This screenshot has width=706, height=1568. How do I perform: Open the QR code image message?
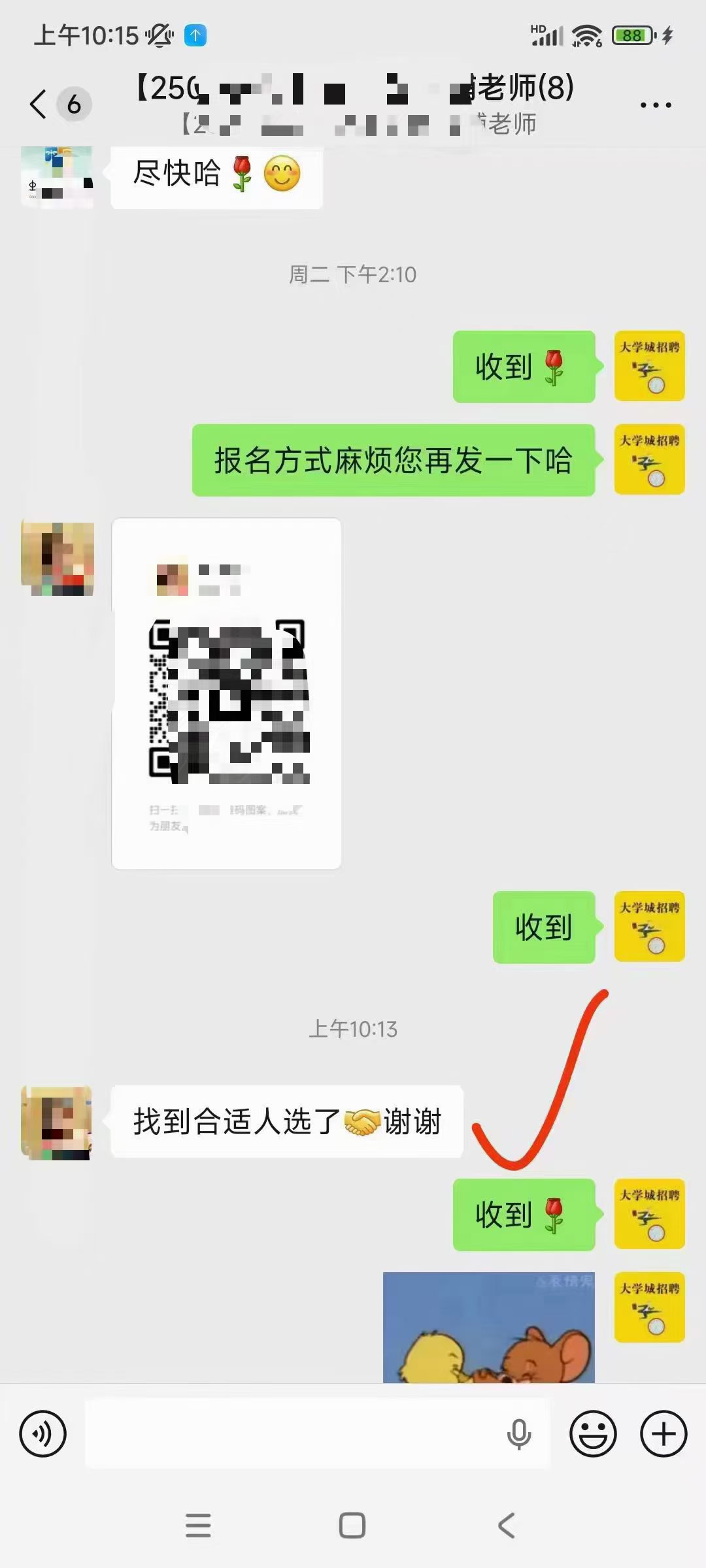pos(226,694)
